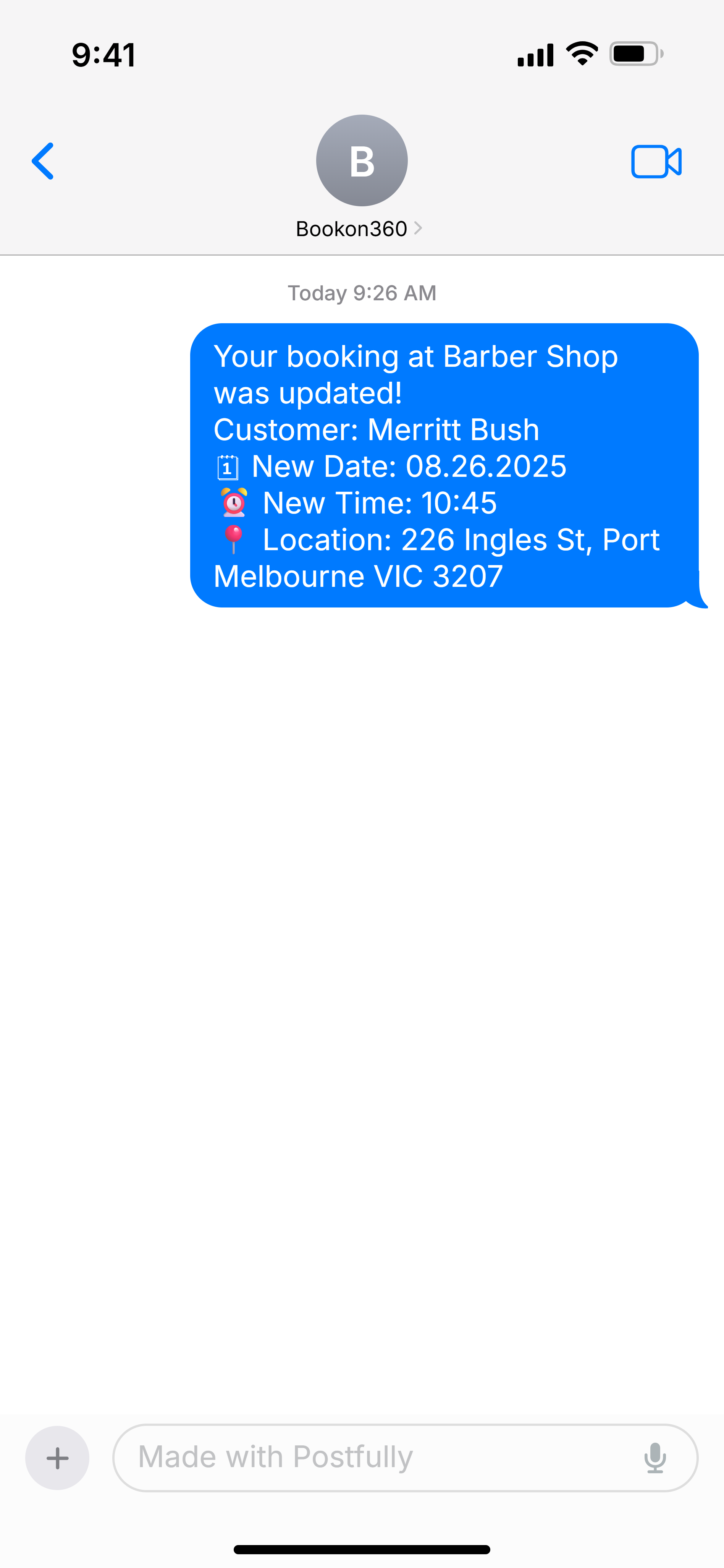Open the plus attachments menu
724x1568 pixels.
pos(57,1458)
